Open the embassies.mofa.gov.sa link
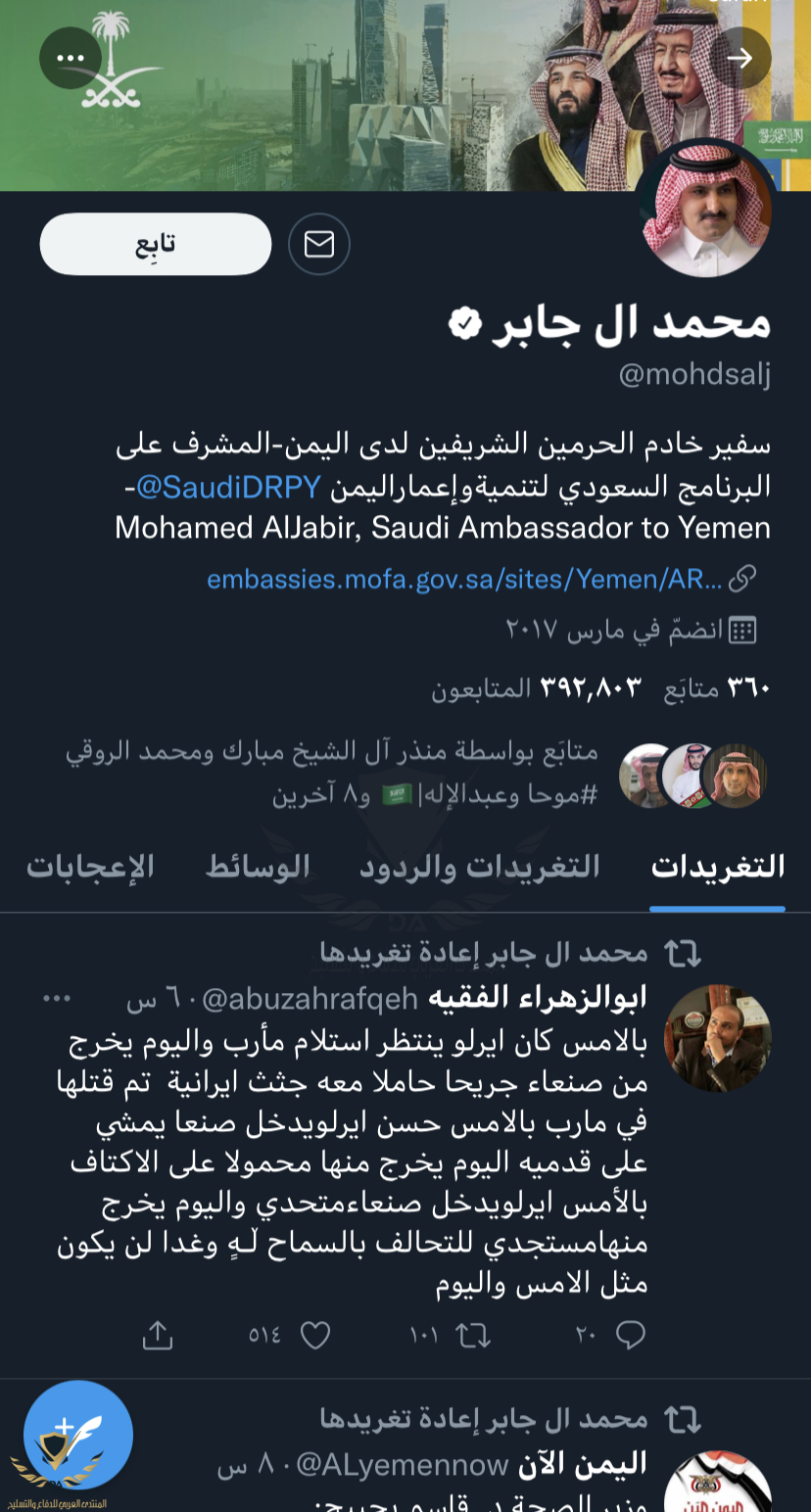 [x=464, y=579]
